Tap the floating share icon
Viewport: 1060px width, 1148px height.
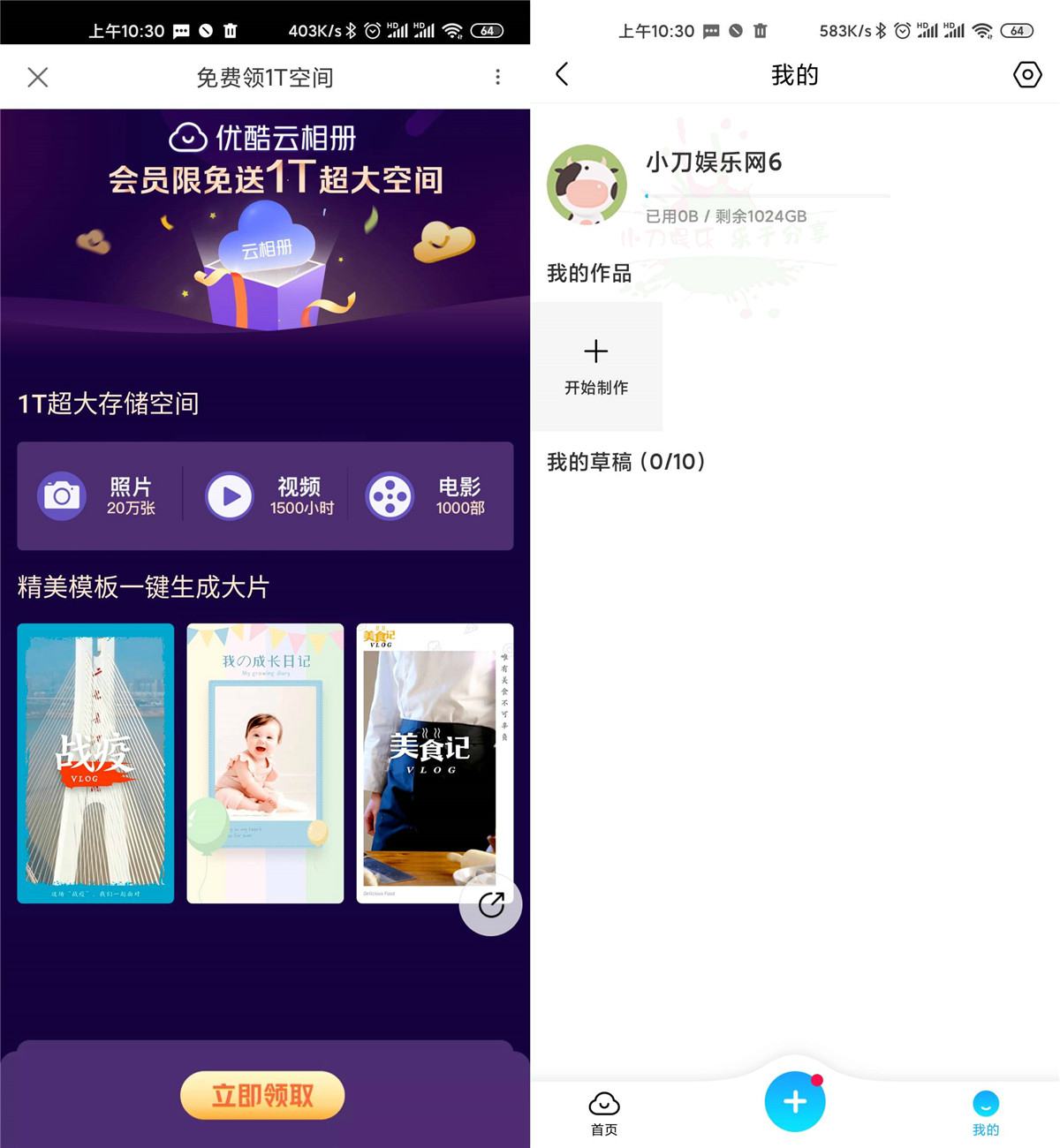(491, 904)
